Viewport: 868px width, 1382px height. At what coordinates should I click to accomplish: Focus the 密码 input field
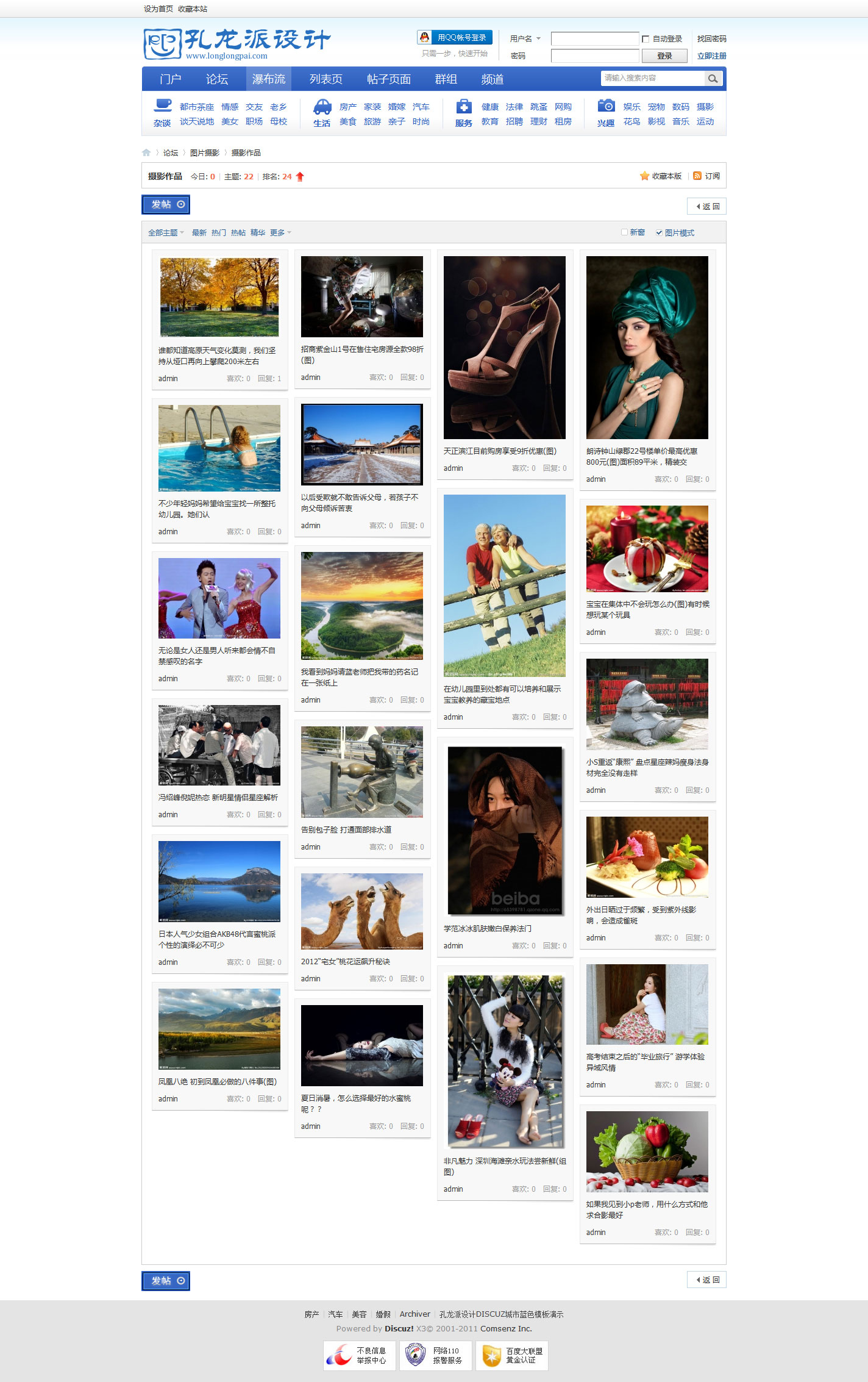pyautogui.click(x=594, y=56)
